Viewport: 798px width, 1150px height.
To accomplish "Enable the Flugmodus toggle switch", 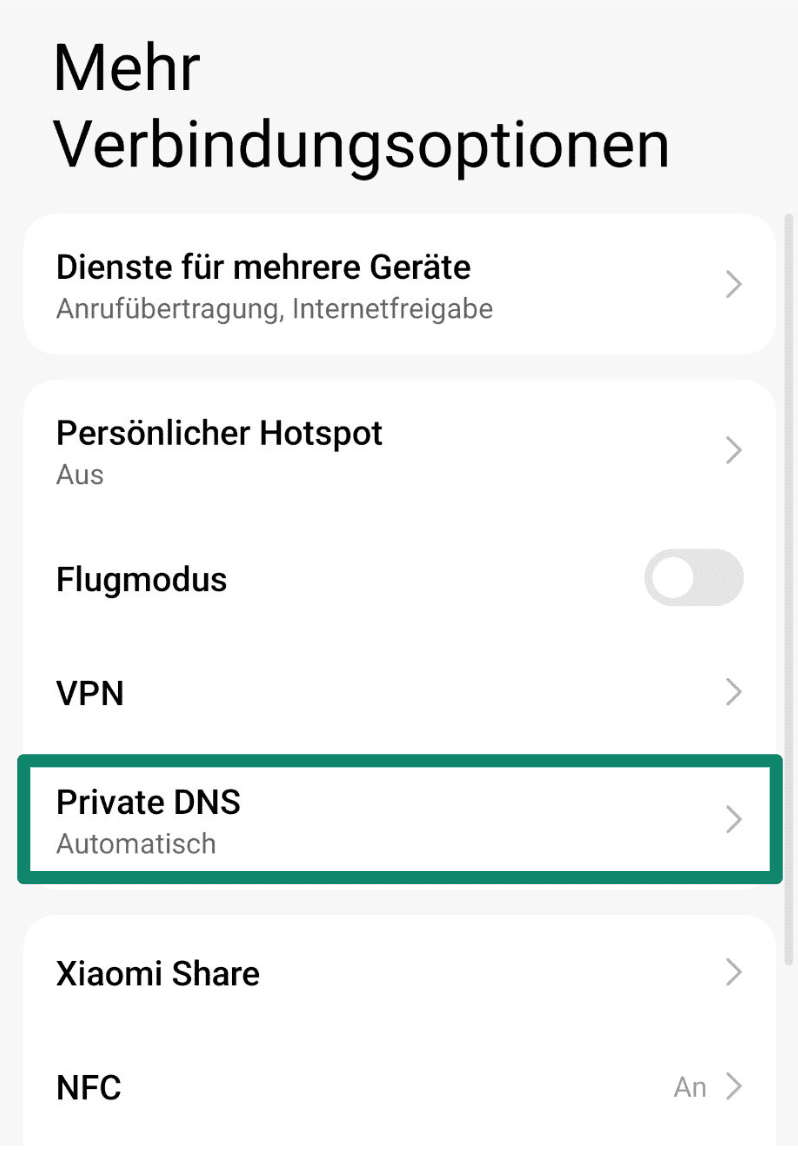I will coord(694,578).
